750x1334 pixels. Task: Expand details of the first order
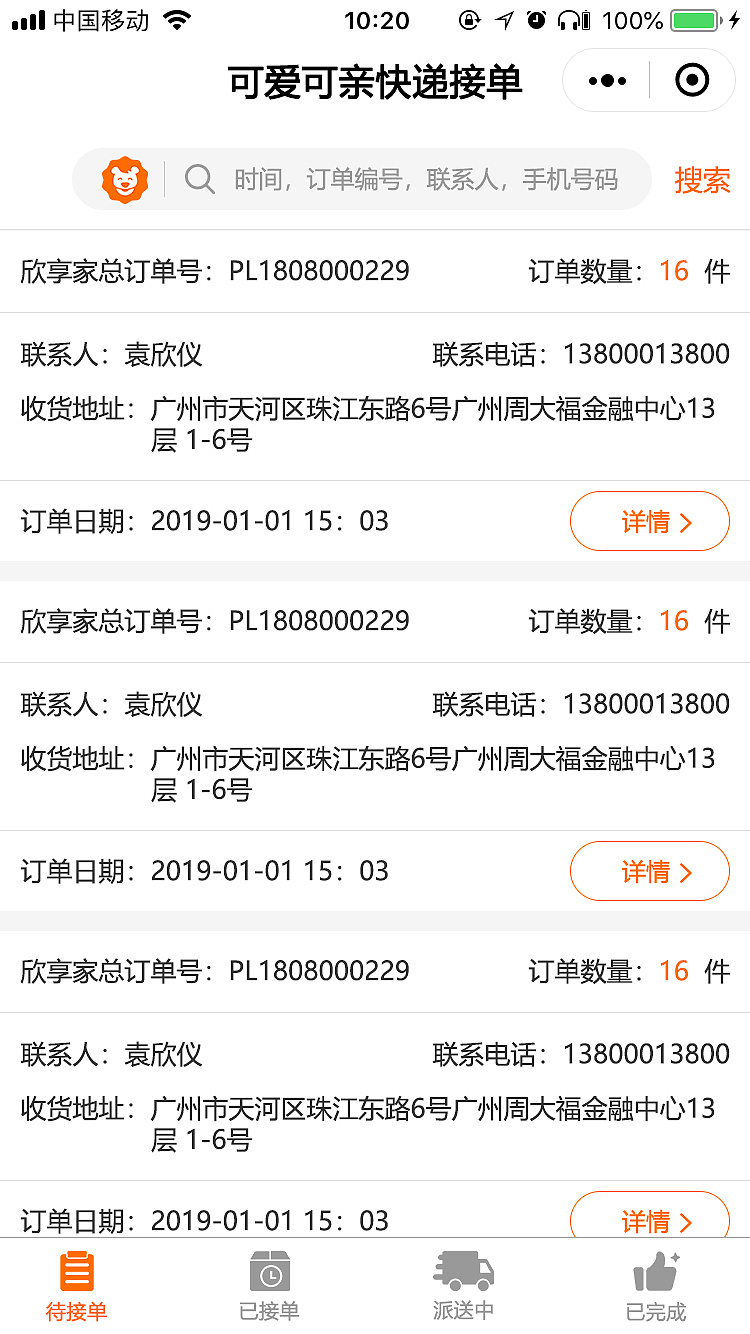pos(649,521)
